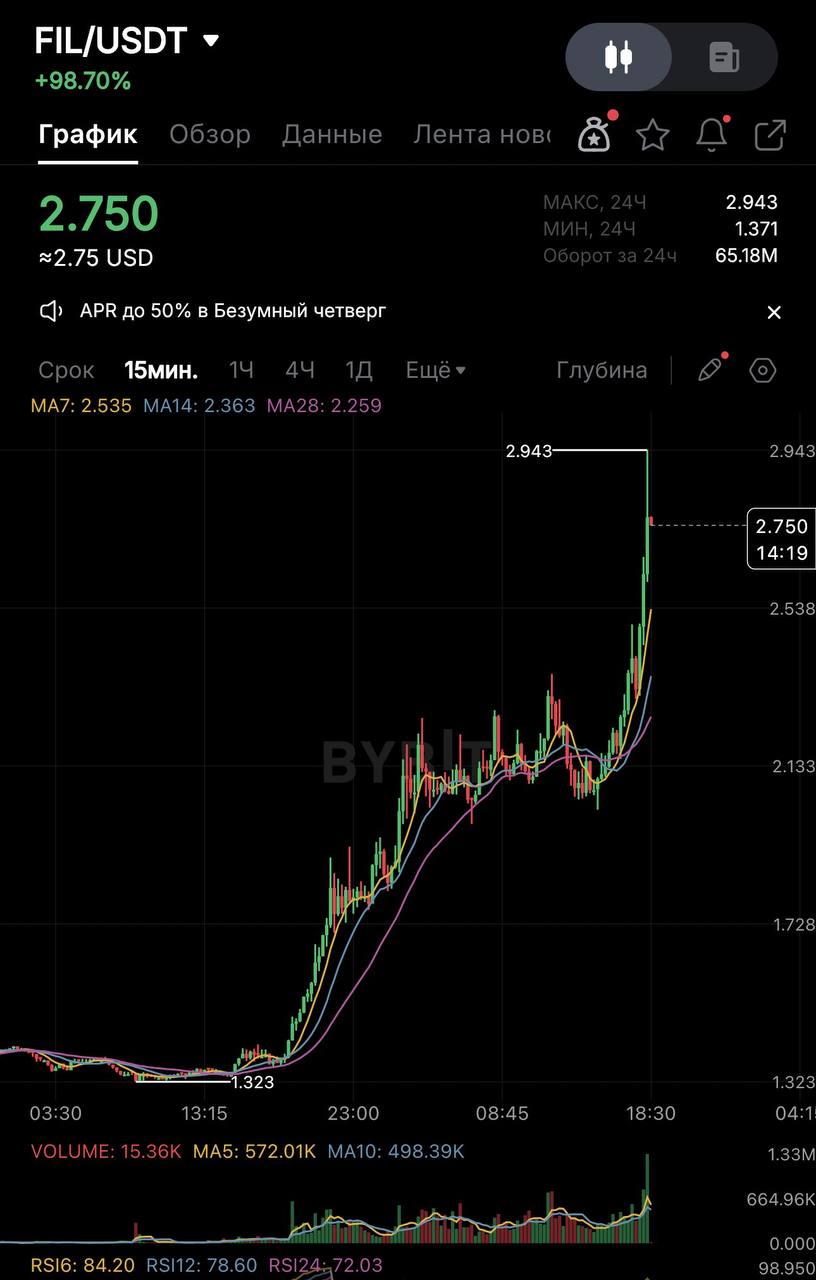Dismiss the APR до 50% banner
Screen dimensions: 816x1280
(773, 312)
